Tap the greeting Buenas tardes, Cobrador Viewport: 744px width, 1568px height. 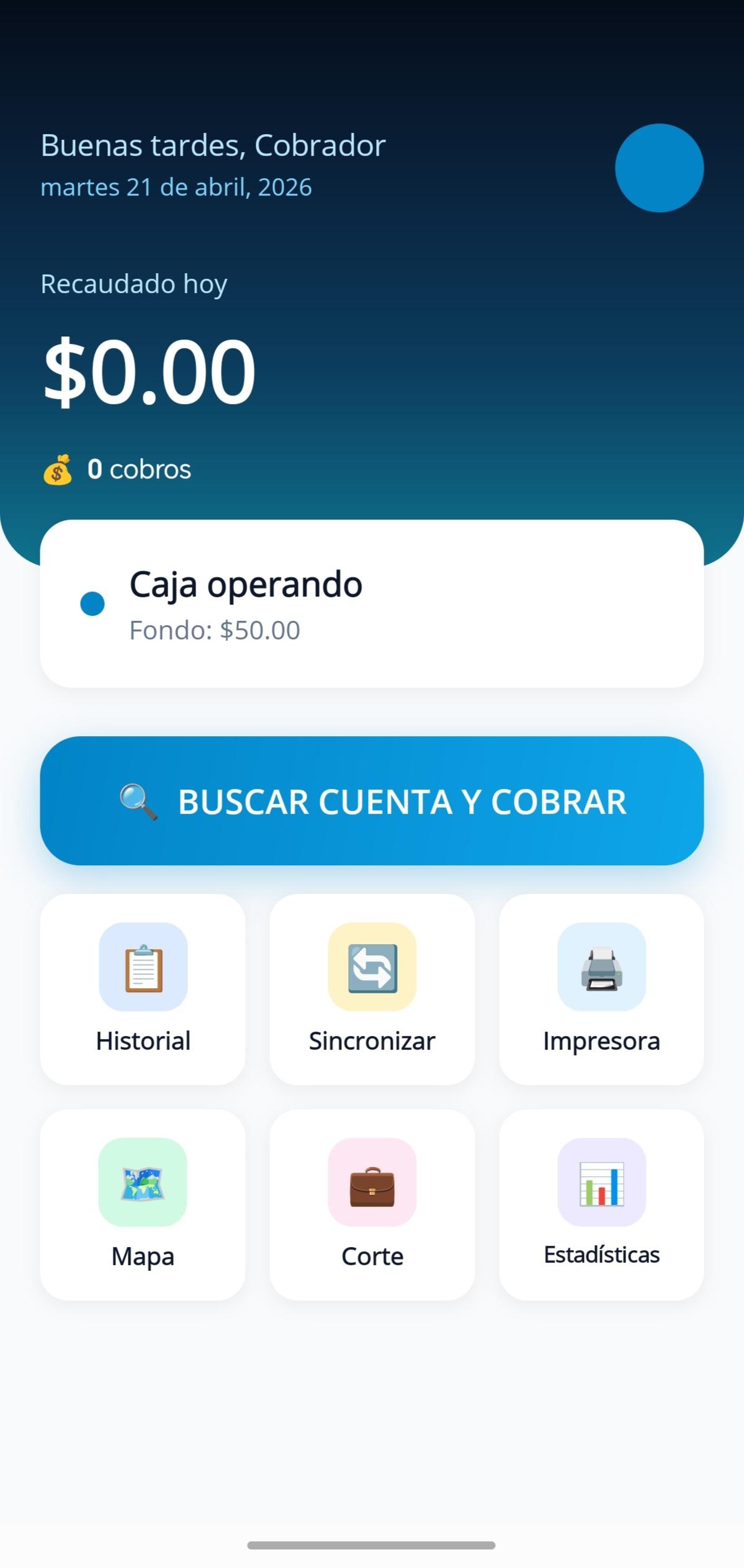click(x=212, y=145)
